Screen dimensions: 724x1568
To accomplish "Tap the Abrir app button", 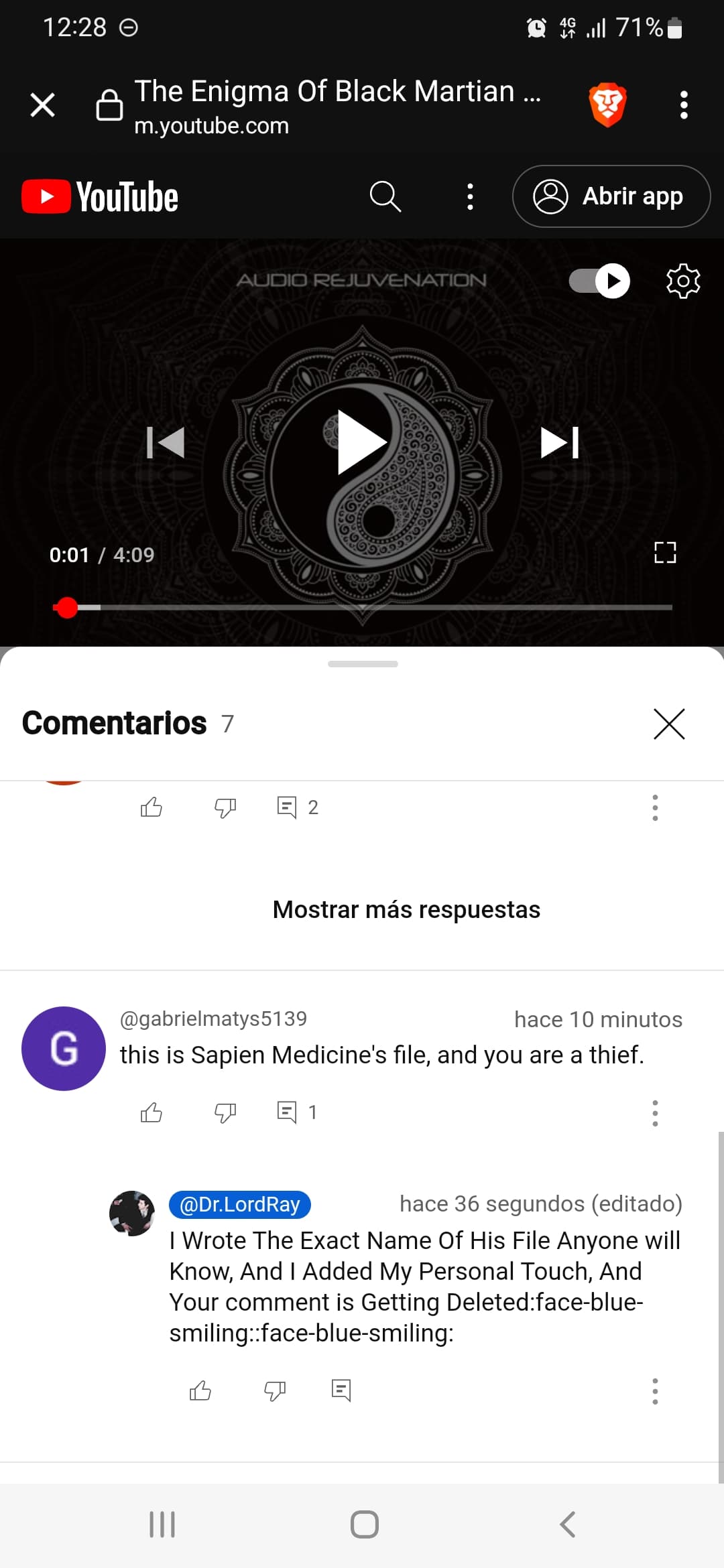I will [611, 196].
